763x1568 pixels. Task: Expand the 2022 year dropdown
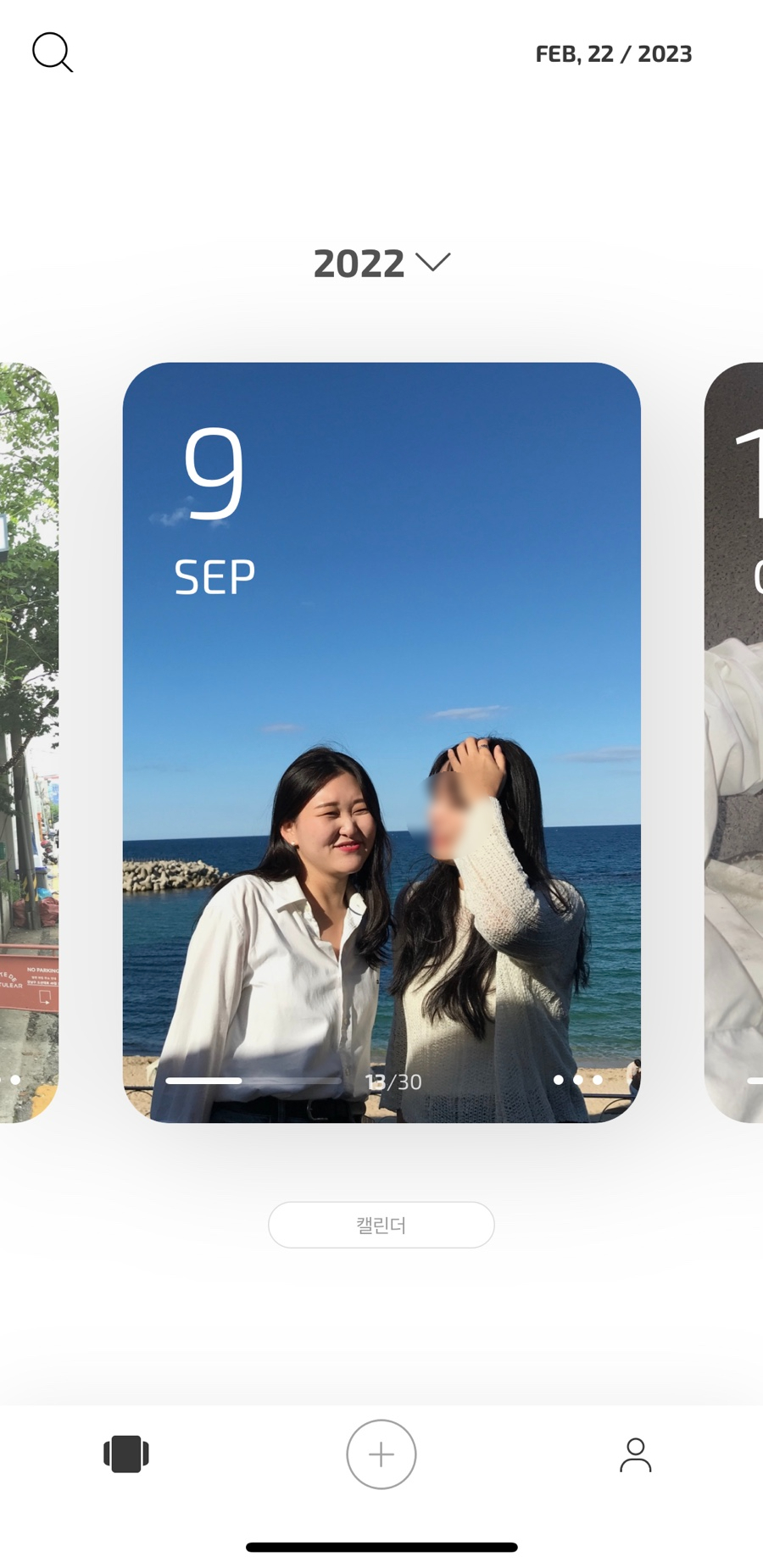pyautogui.click(x=381, y=264)
